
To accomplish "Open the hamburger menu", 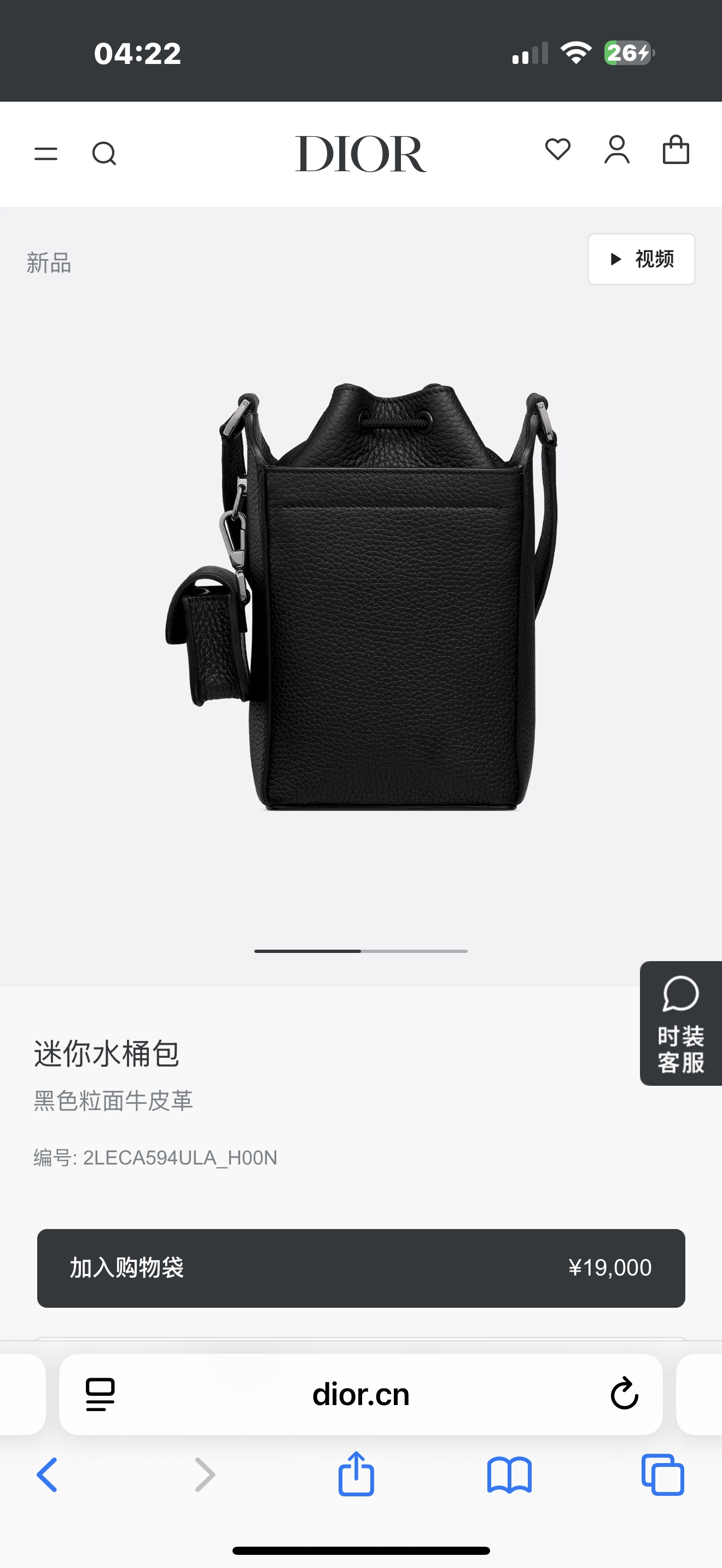I will [x=45, y=154].
